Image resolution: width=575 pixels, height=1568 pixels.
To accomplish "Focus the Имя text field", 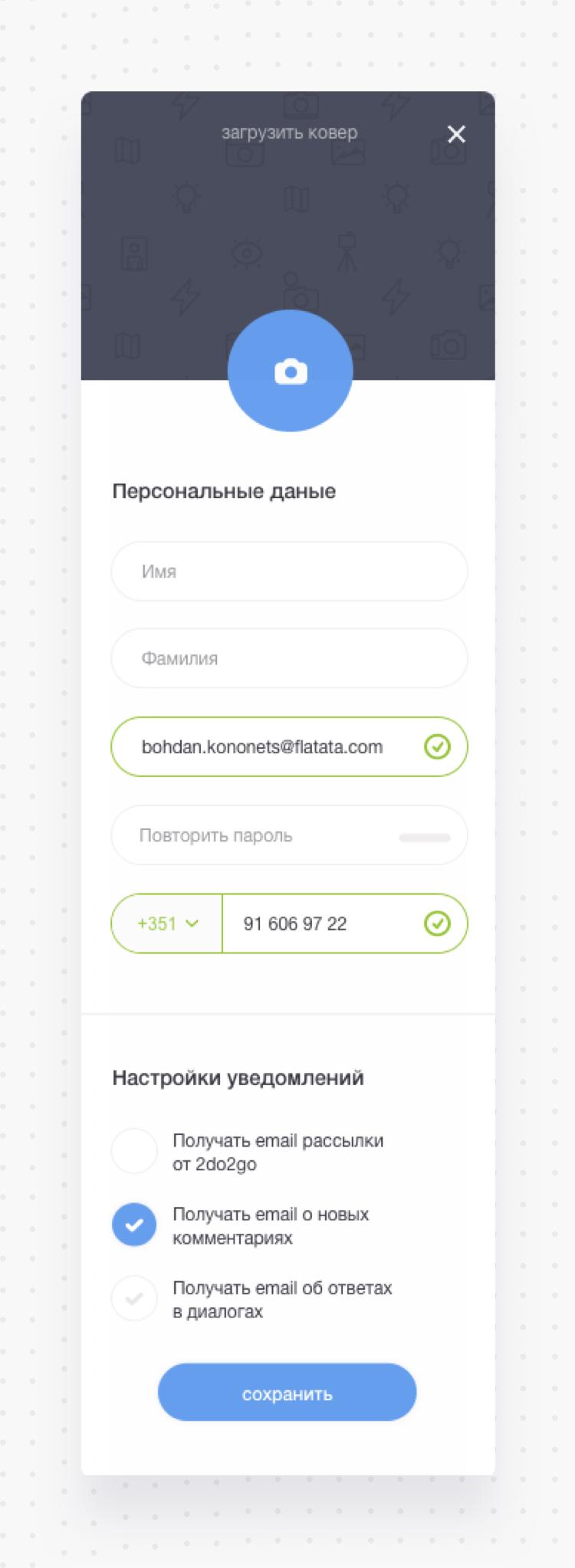I will 289,572.
